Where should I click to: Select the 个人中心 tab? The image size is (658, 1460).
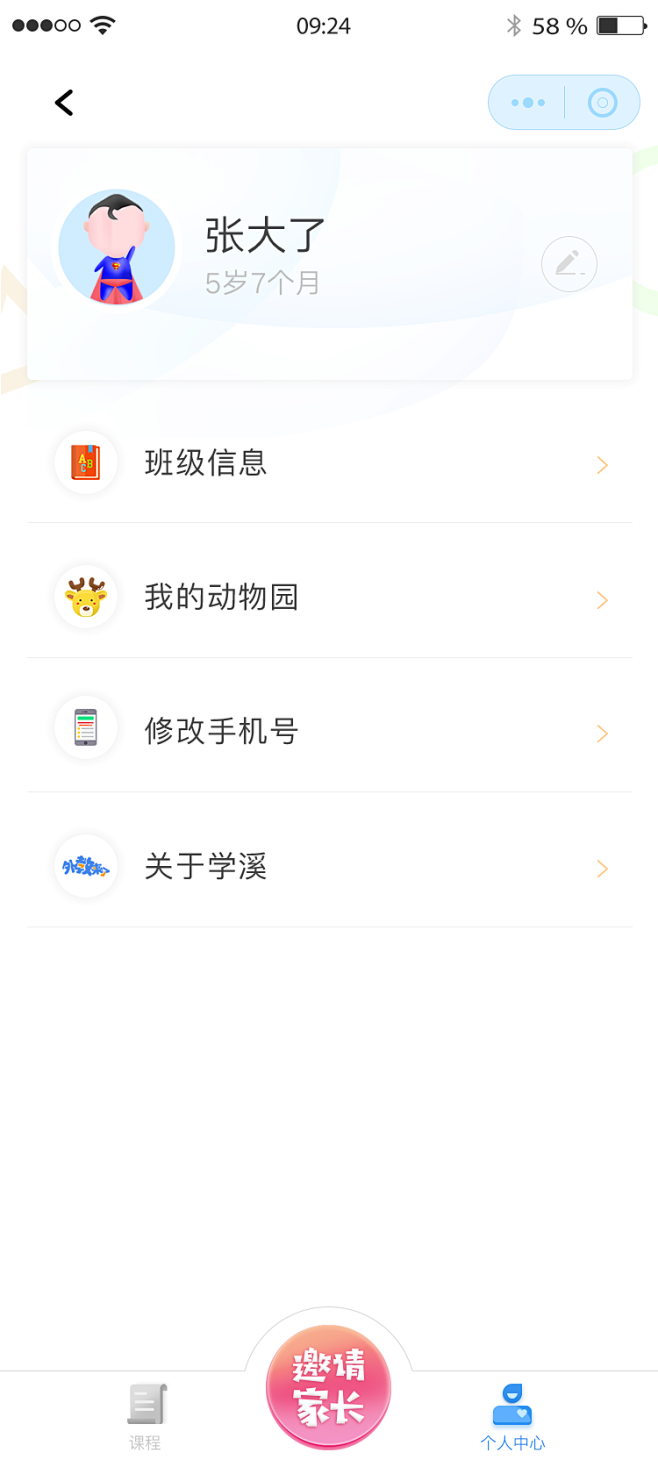tap(512, 1416)
